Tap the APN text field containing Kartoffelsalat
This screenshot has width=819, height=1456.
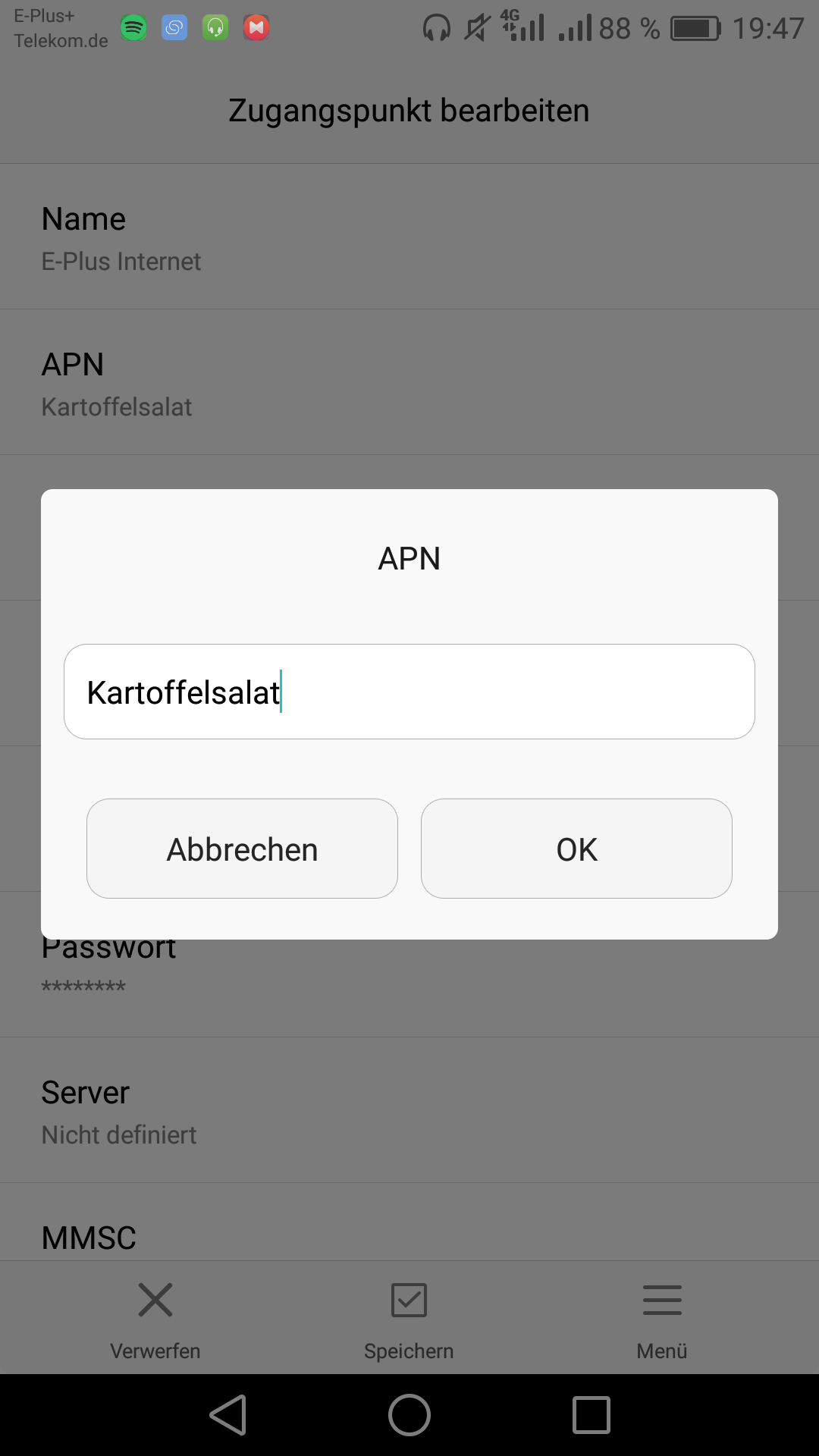point(409,692)
